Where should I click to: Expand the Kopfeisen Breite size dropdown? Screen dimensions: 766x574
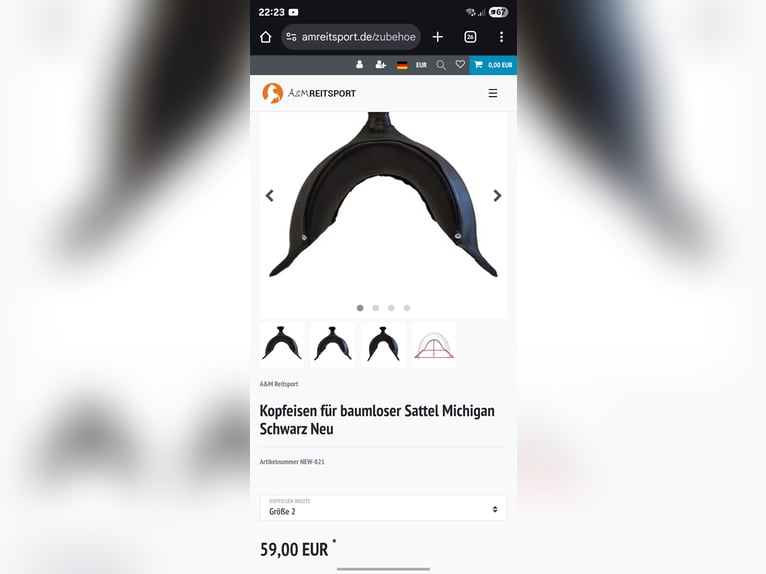point(383,508)
